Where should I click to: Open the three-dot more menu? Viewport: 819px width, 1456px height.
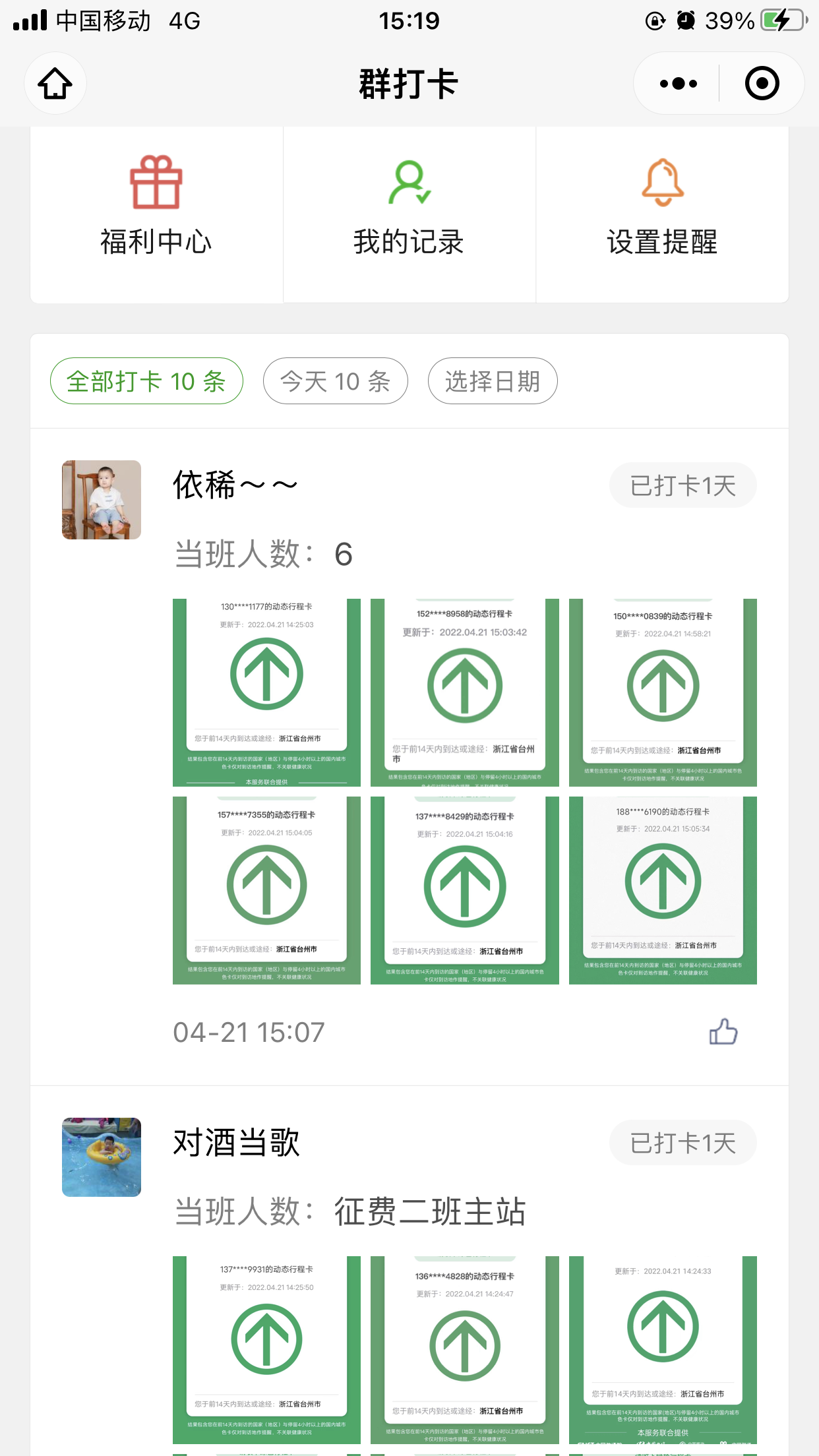(x=678, y=84)
